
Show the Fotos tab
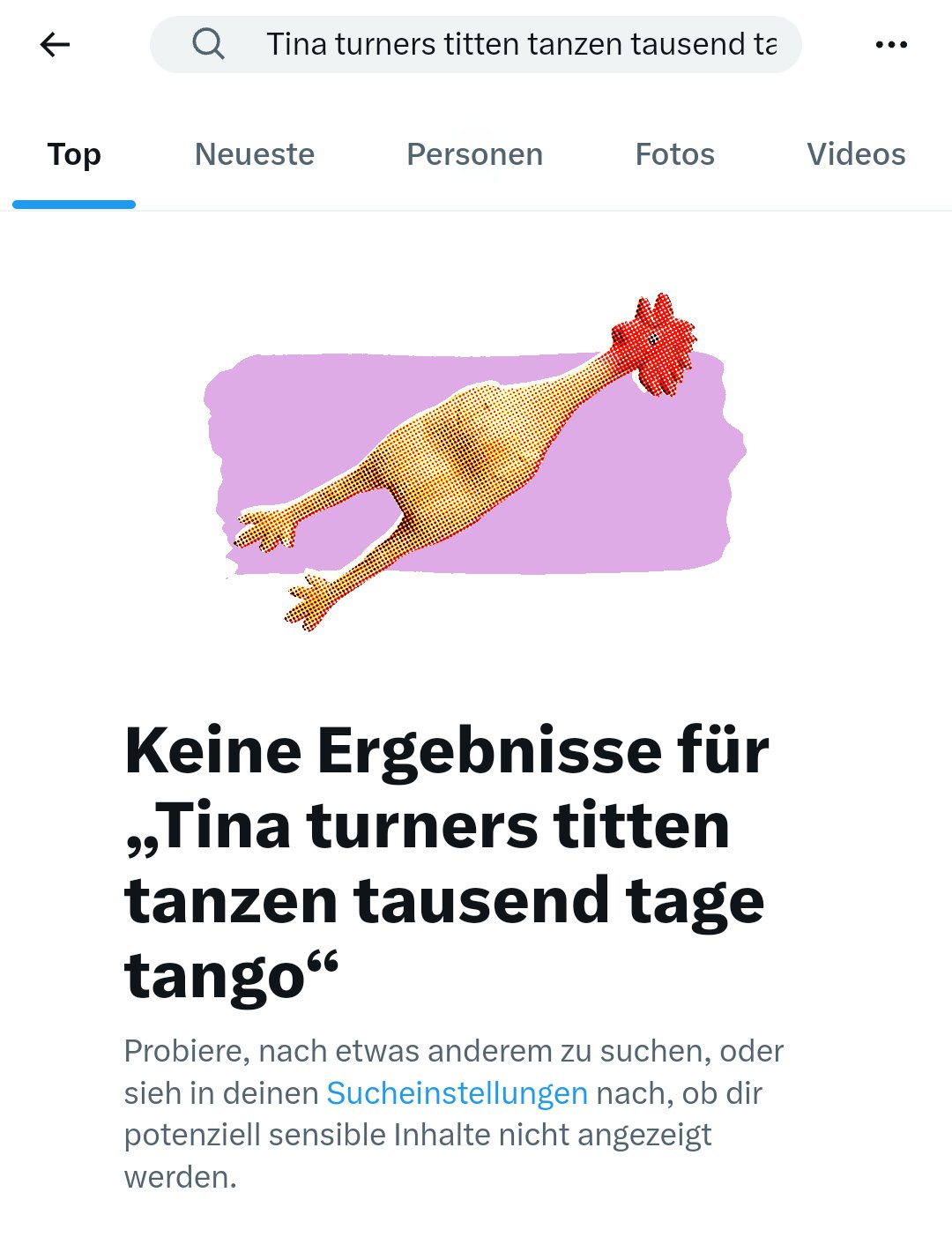pos(674,154)
